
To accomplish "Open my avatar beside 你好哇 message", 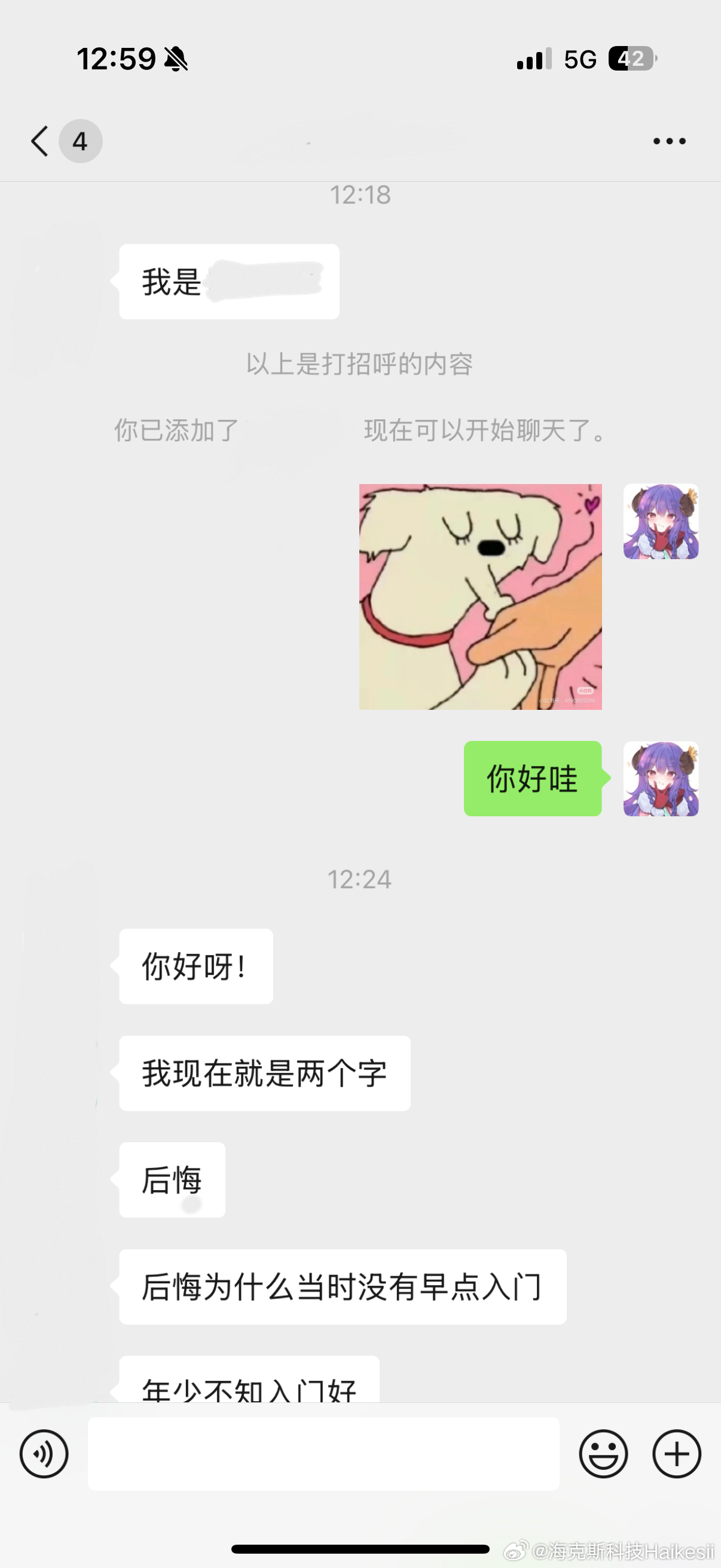I will [x=661, y=779].
